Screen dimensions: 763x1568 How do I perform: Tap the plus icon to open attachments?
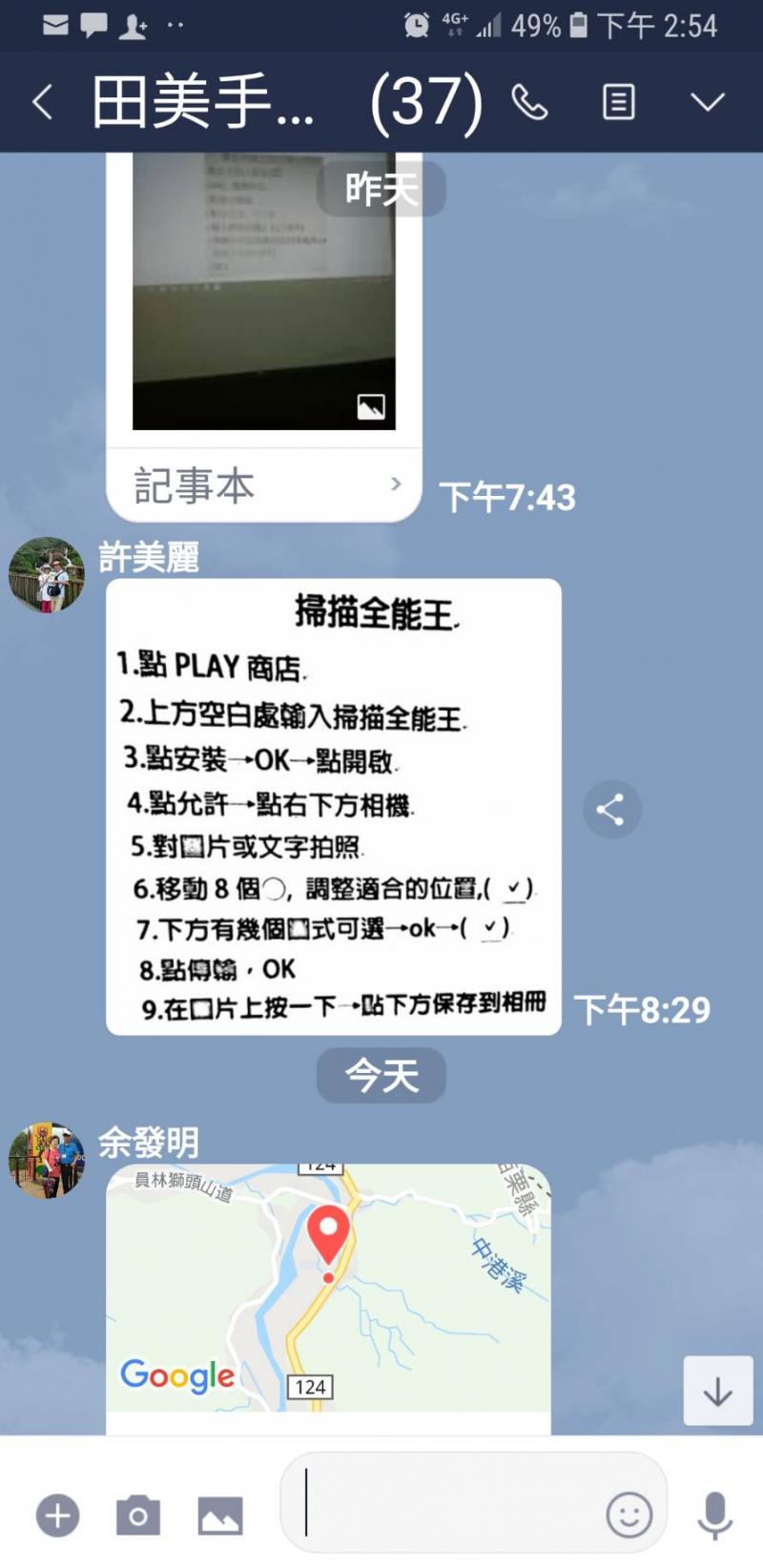[57, 1514]
